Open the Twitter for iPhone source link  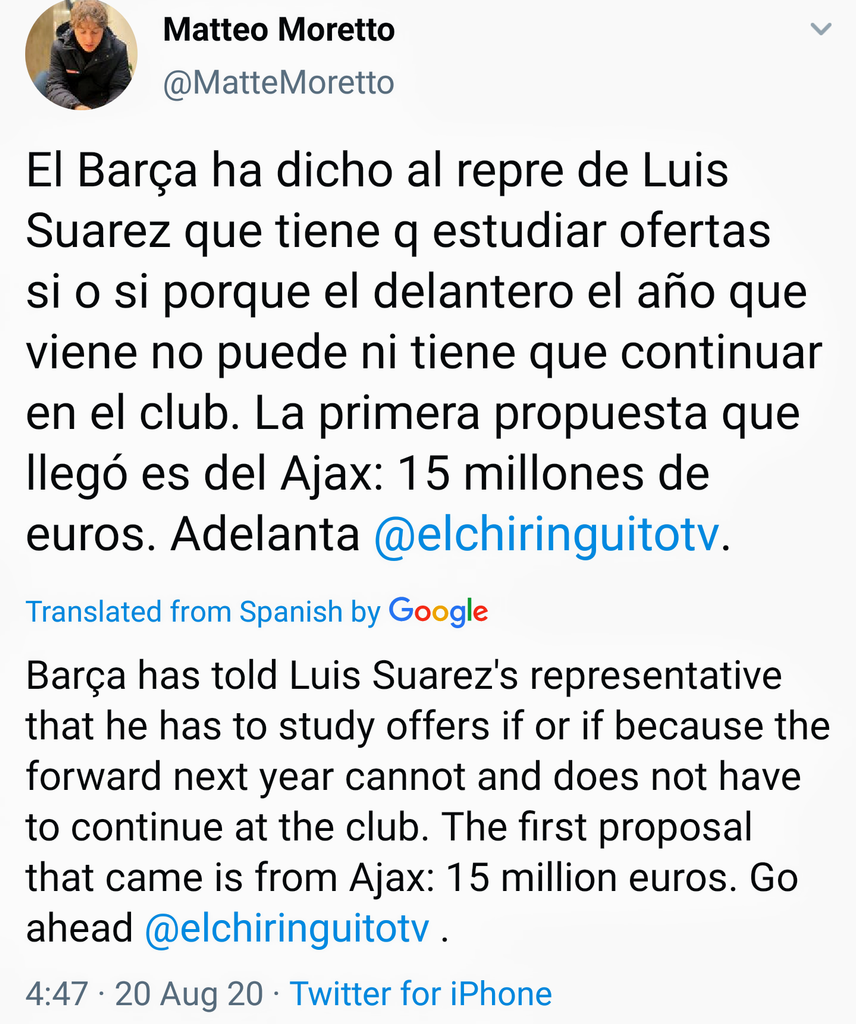pos(420,994)
